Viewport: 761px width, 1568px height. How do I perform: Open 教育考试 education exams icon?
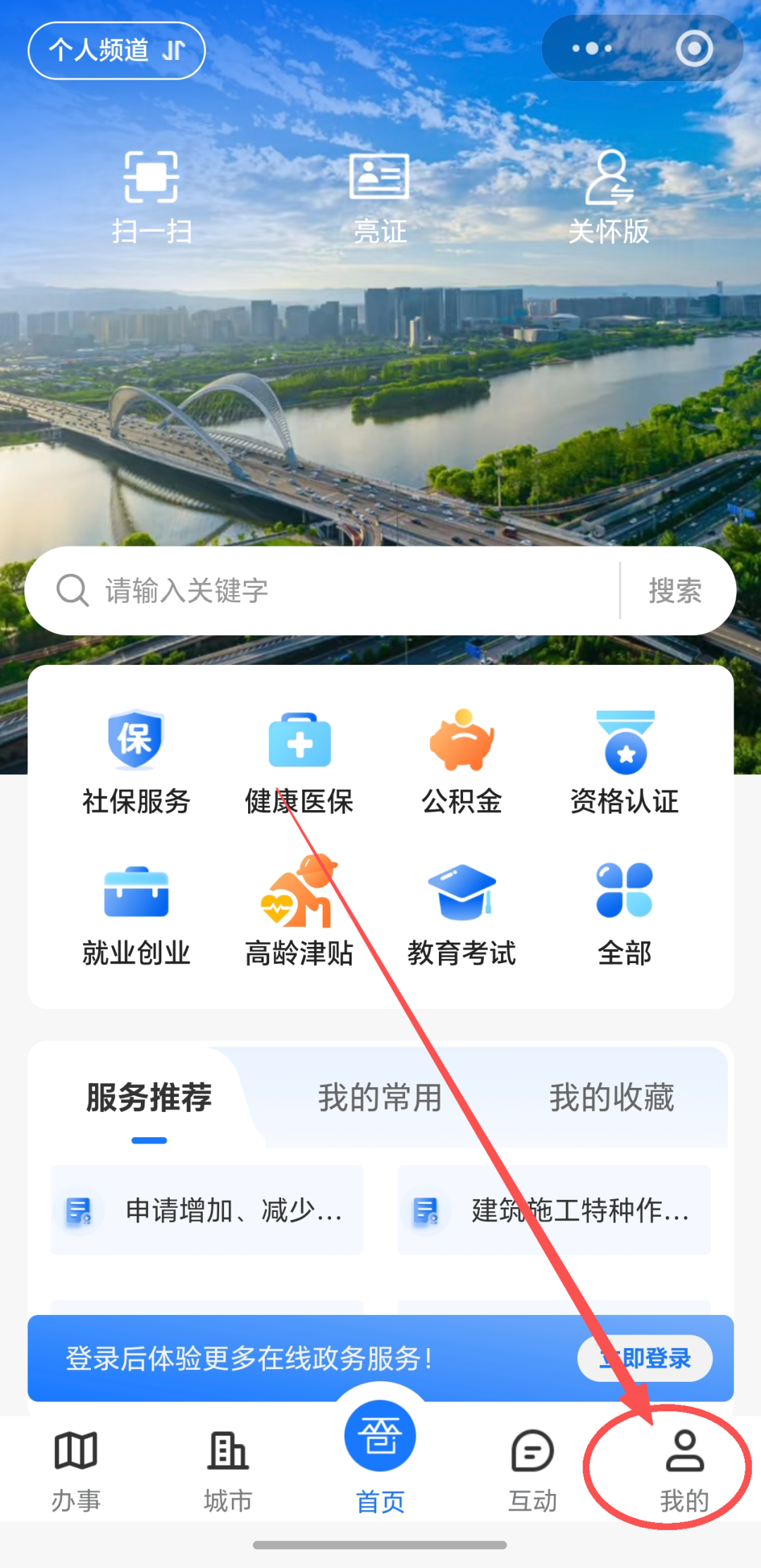coord(462,909)
